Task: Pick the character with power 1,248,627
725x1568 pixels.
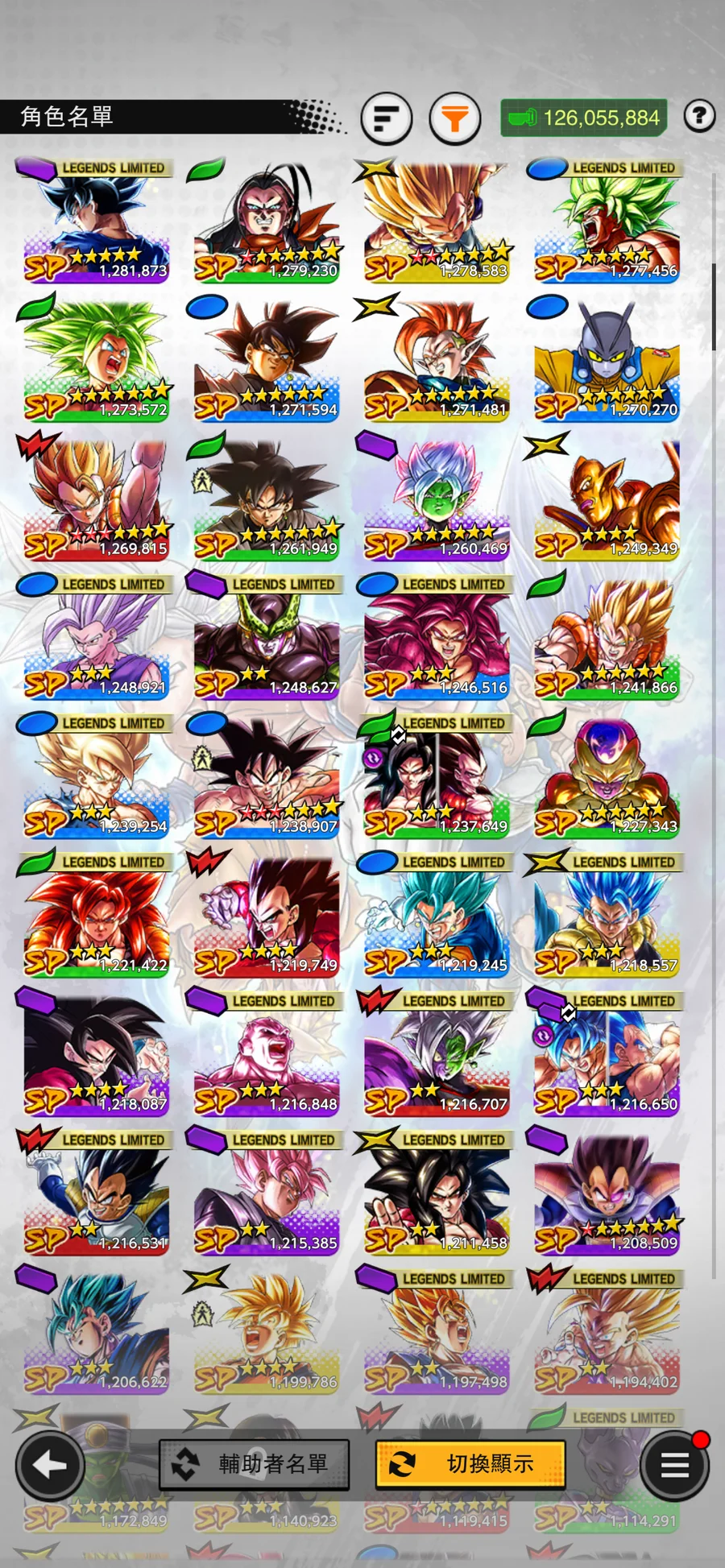Action: [x=267, y=638]
